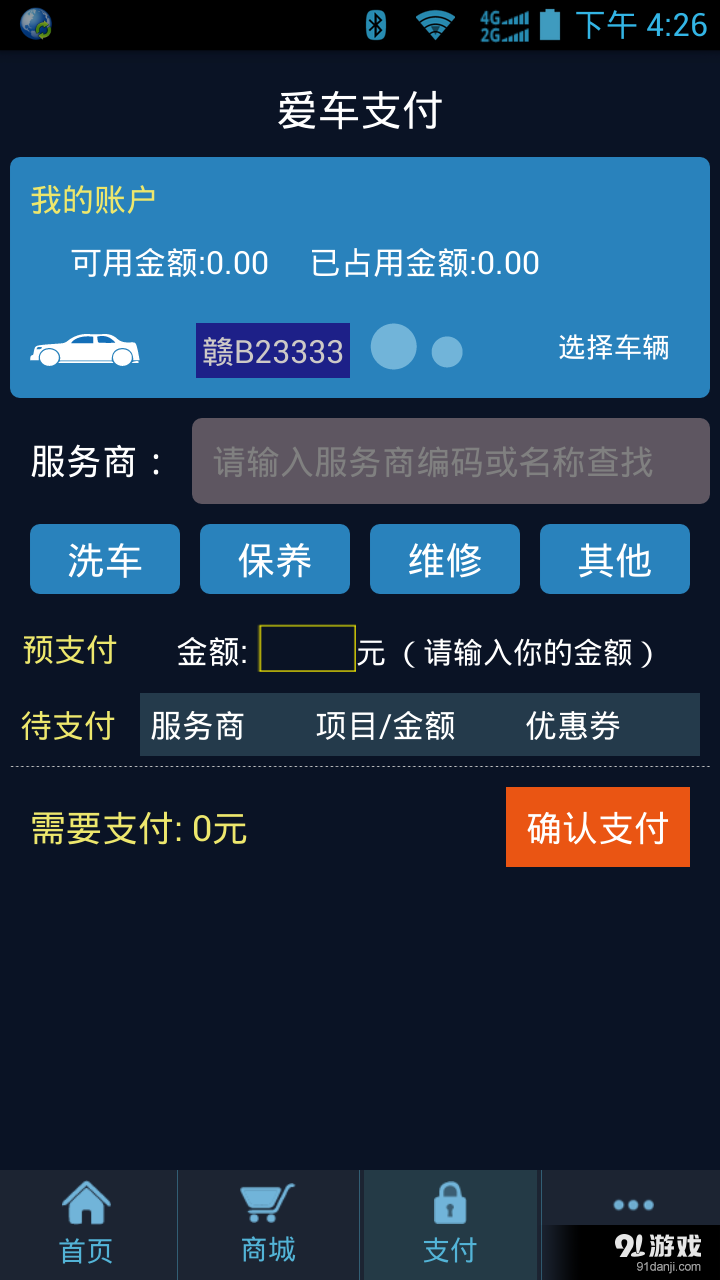Open 选择车辆 to choose a vehicle
This screenshot has height=1280, width=720.
pos(614,347)
